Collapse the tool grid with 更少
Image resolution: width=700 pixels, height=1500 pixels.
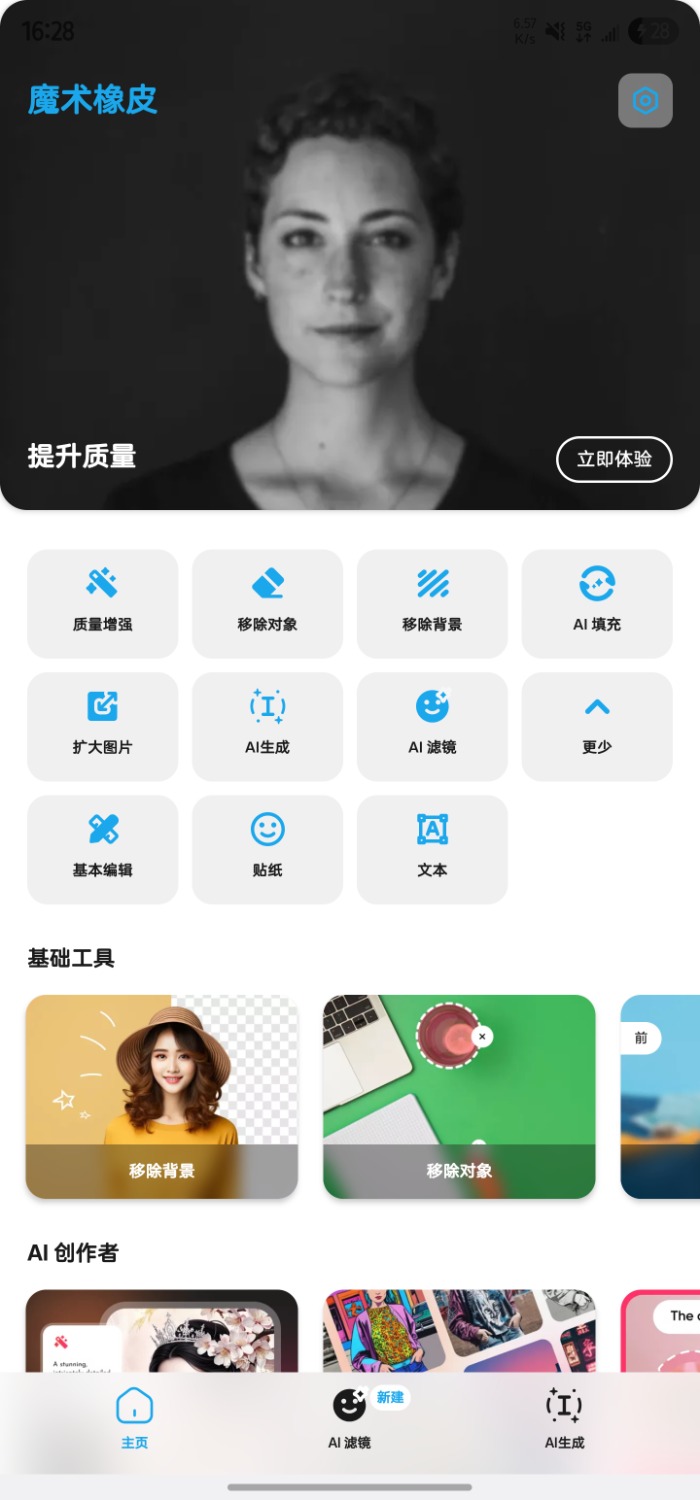tap(597, 726)
